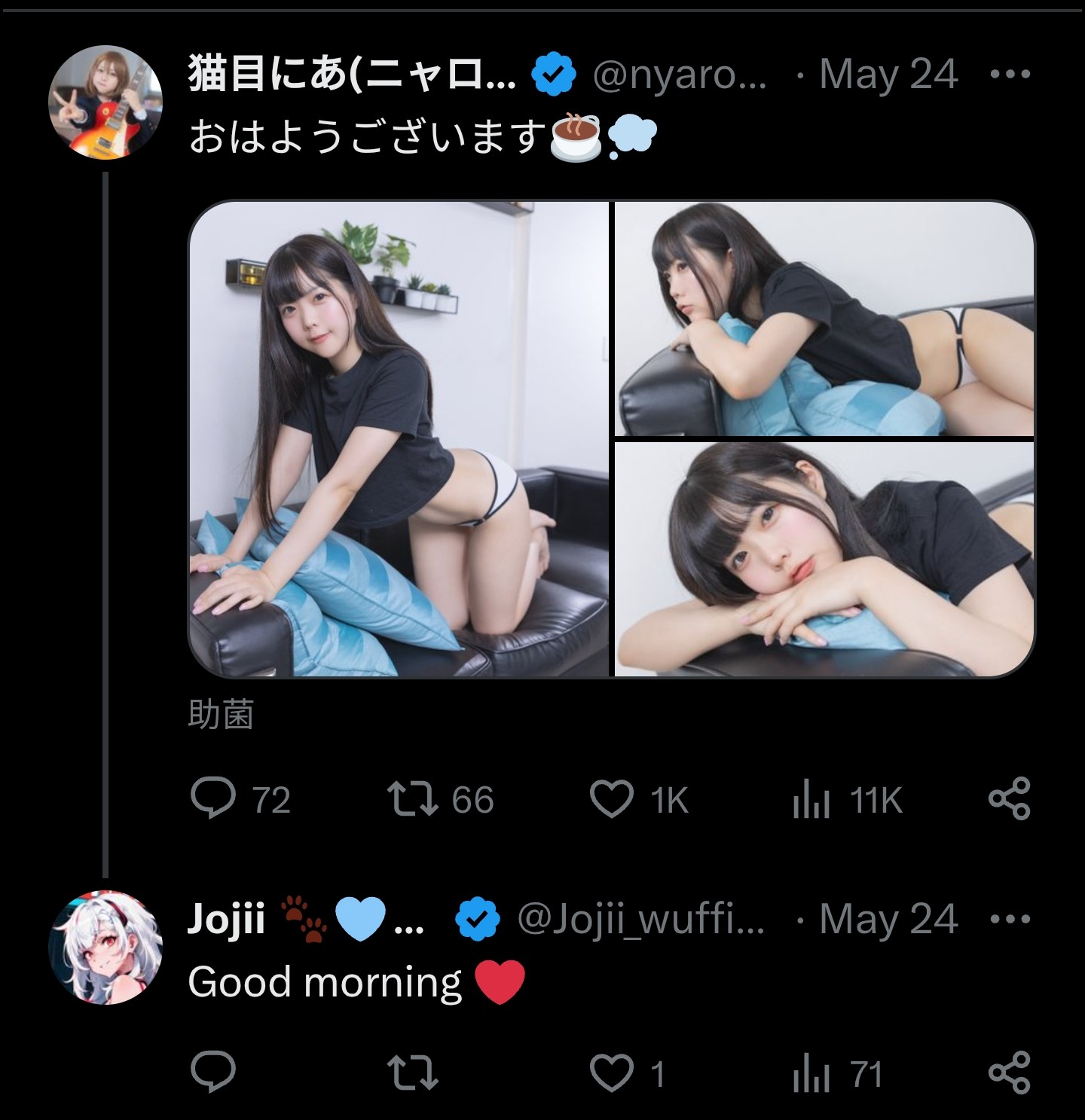
Task: View analytics of Jojii's reply
Action: point(811,1074)
